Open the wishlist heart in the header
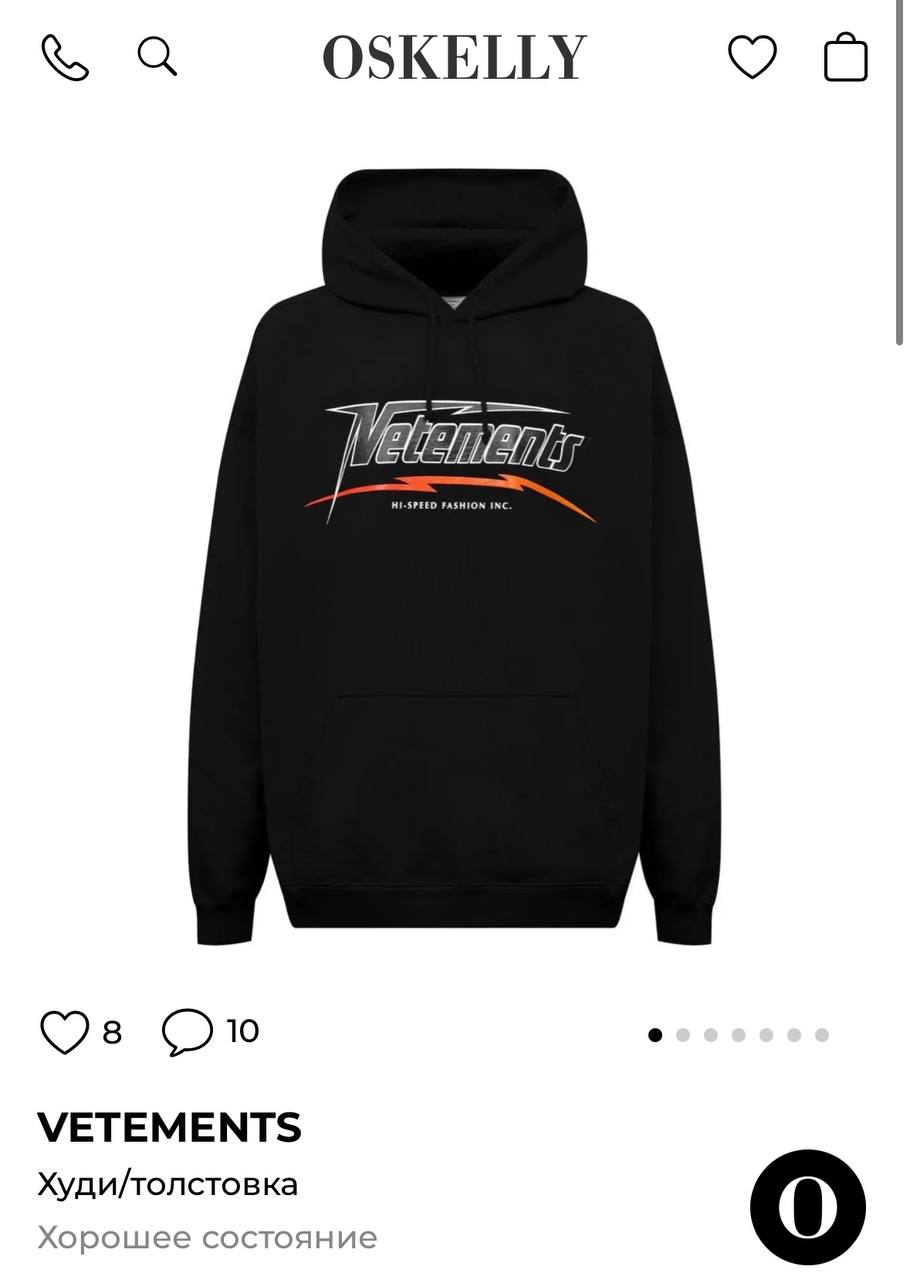The width and height of the screenshot is (910, 1280). pyautogui.click(x=752, y=57)
